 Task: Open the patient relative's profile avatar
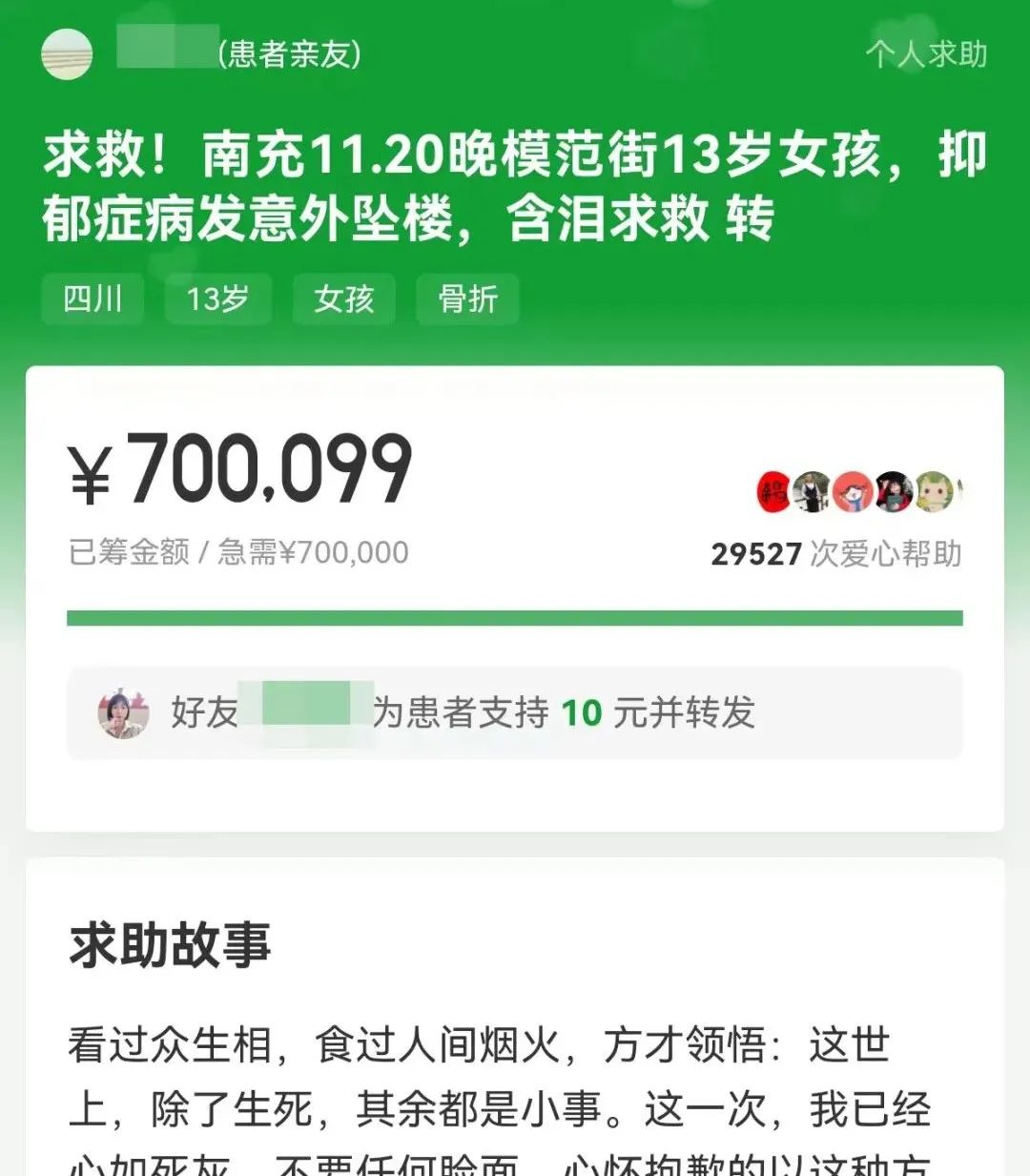(x=67, y=54)
